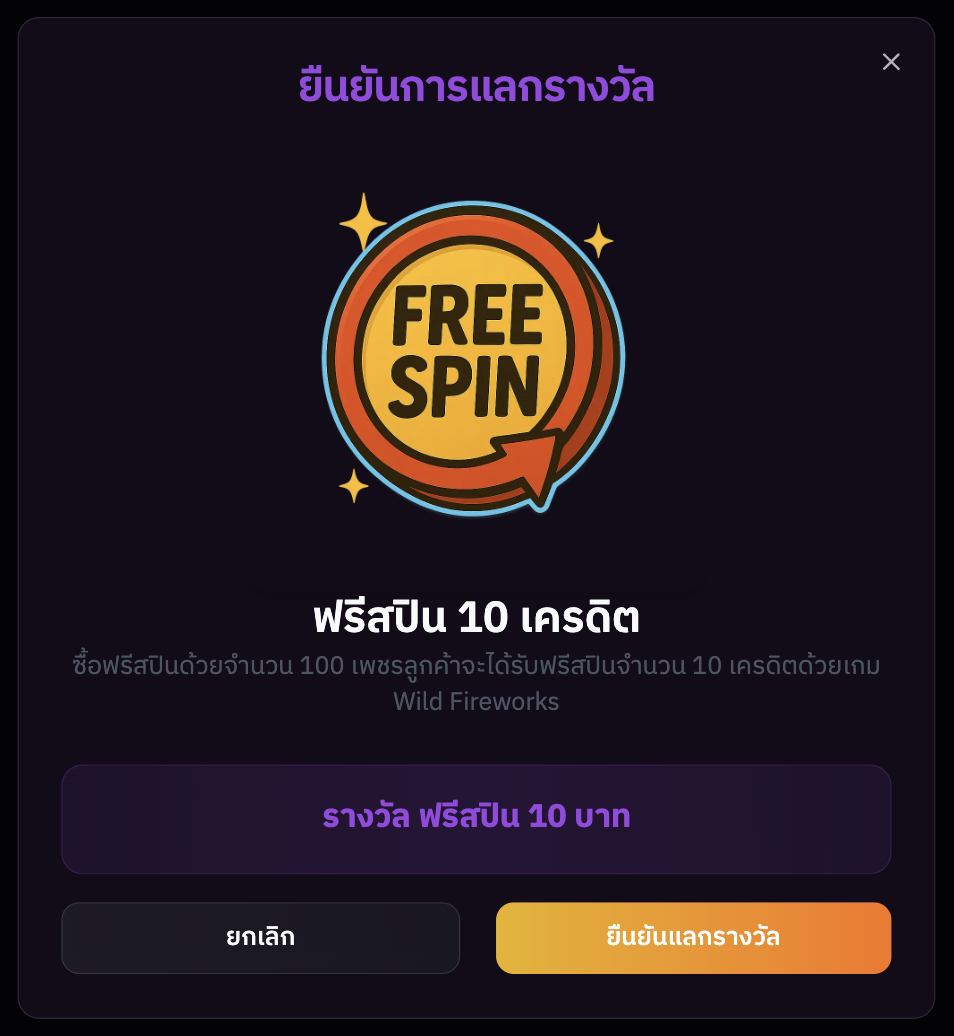Screen dimensions: 954x1036
Task: Select the รางวัล ฟรีสปิน 10 บาท reward panel
Action: point(477,818)
